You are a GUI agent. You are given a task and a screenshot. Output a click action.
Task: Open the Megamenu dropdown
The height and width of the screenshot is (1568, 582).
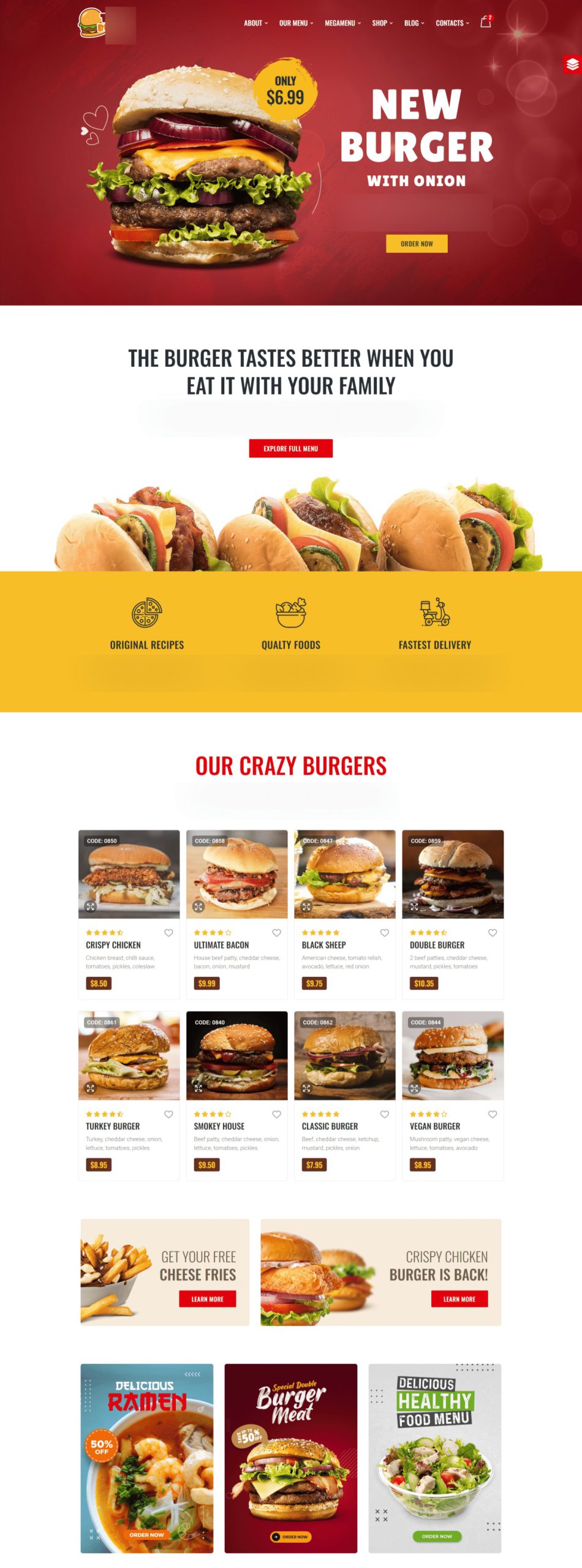click(342, 23)
